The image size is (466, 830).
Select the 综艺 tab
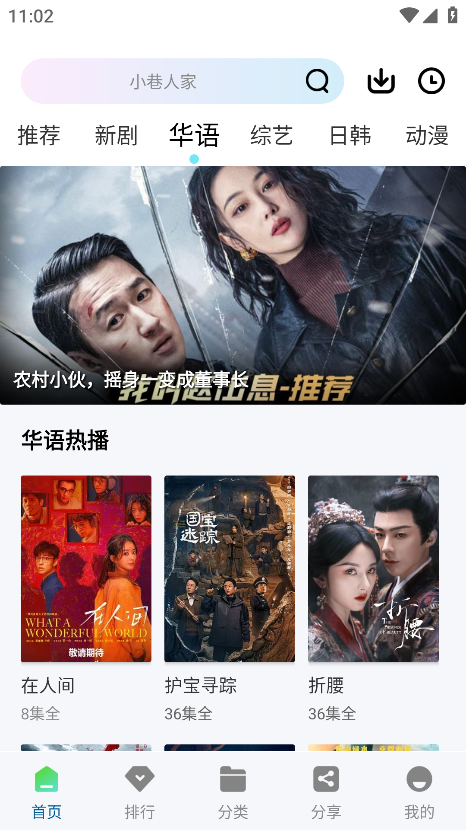(x=272, y=136)
